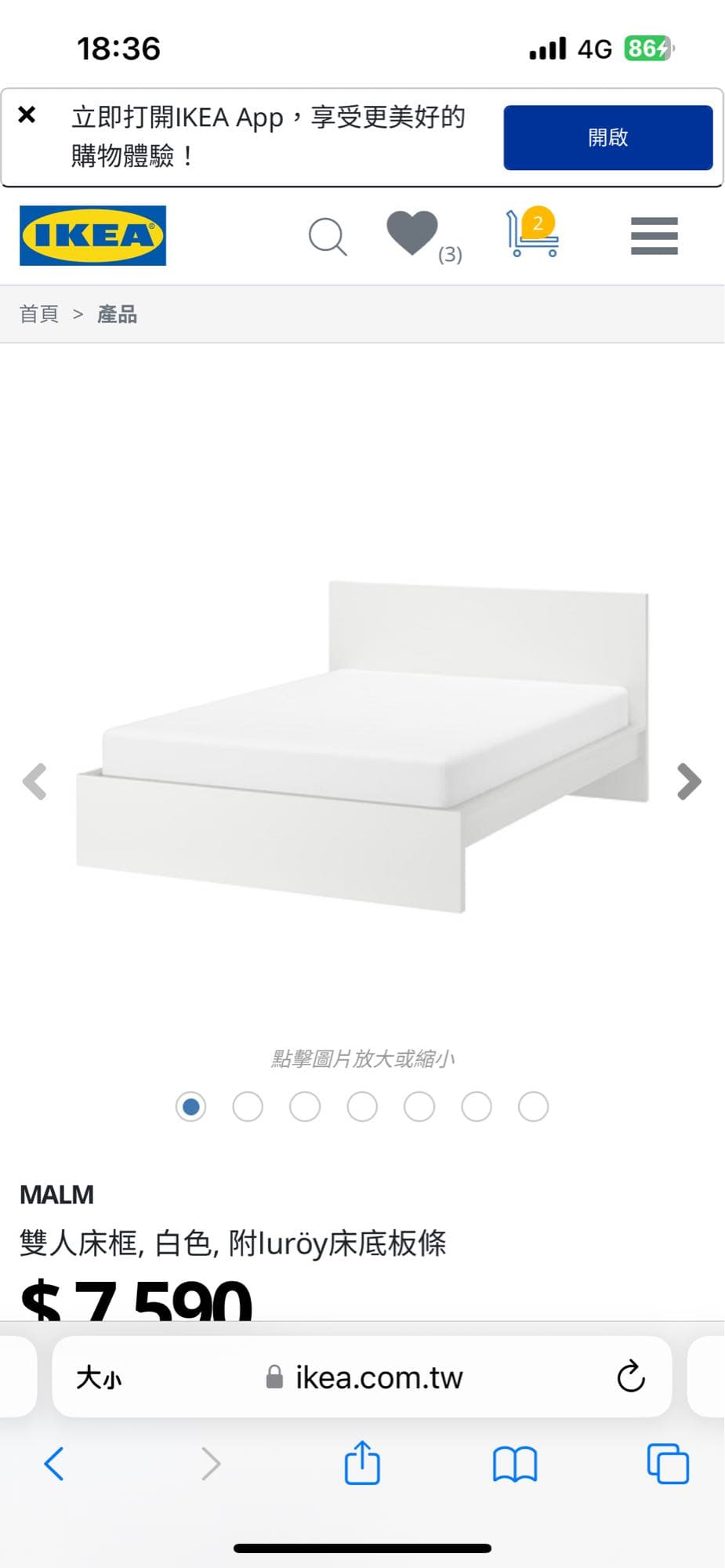725x1568 pixels.
Task: Tap the 開啟 button to open IKEA App
Action: [607, 138]
